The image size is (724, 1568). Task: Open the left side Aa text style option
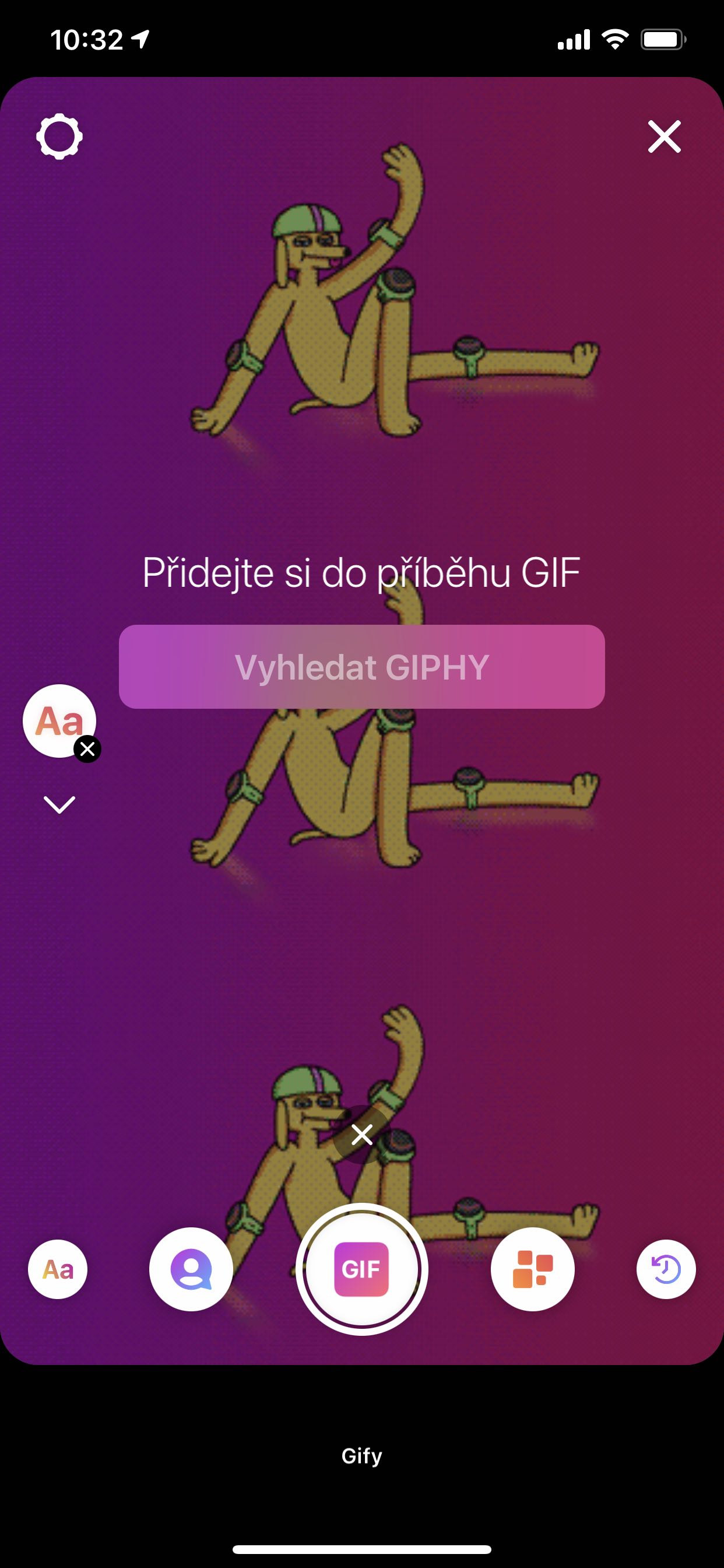pyautogui.click(x=58, y=720)
